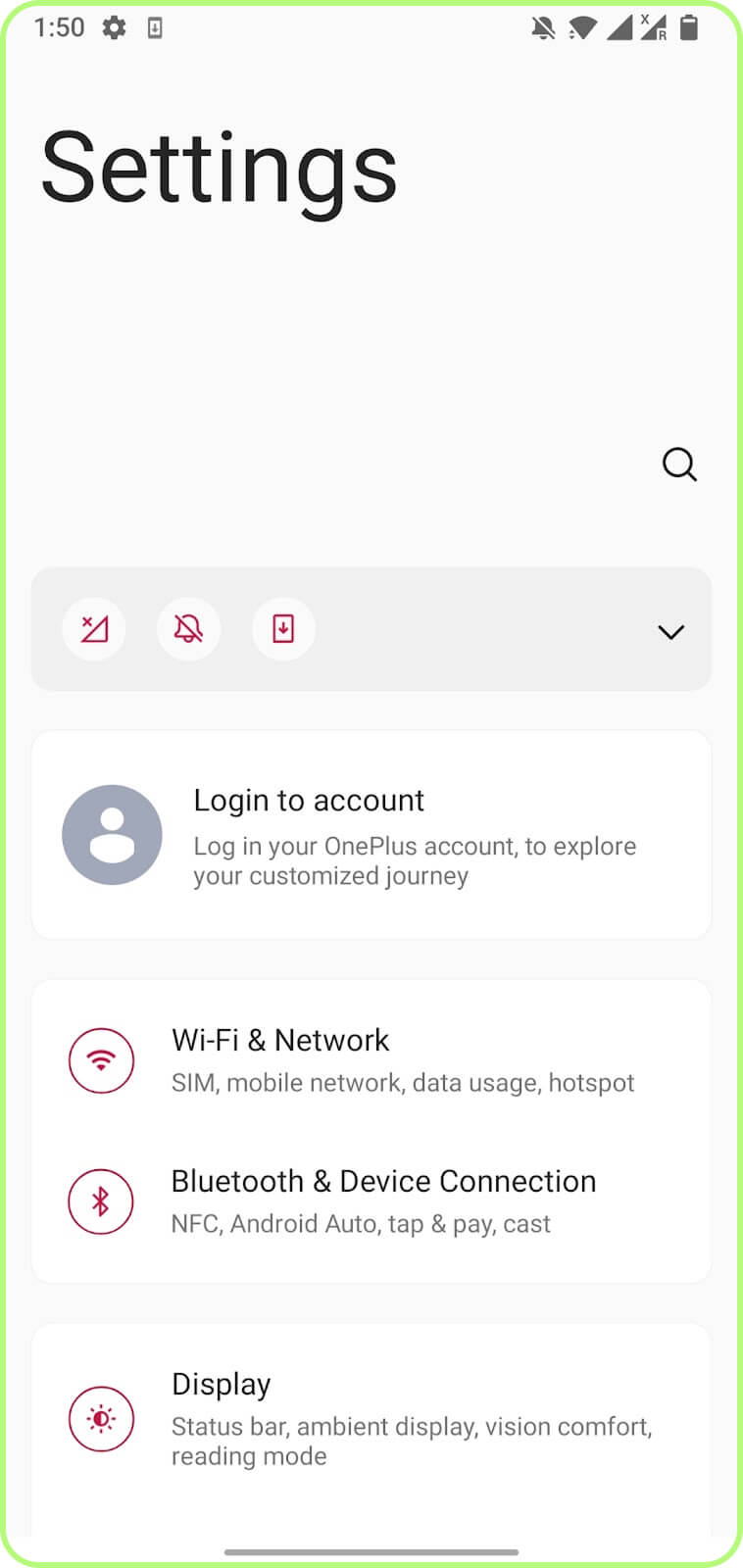Tap the battery icon in the status bar
The height and width of the screenshot is (1568, 743).
687,27
